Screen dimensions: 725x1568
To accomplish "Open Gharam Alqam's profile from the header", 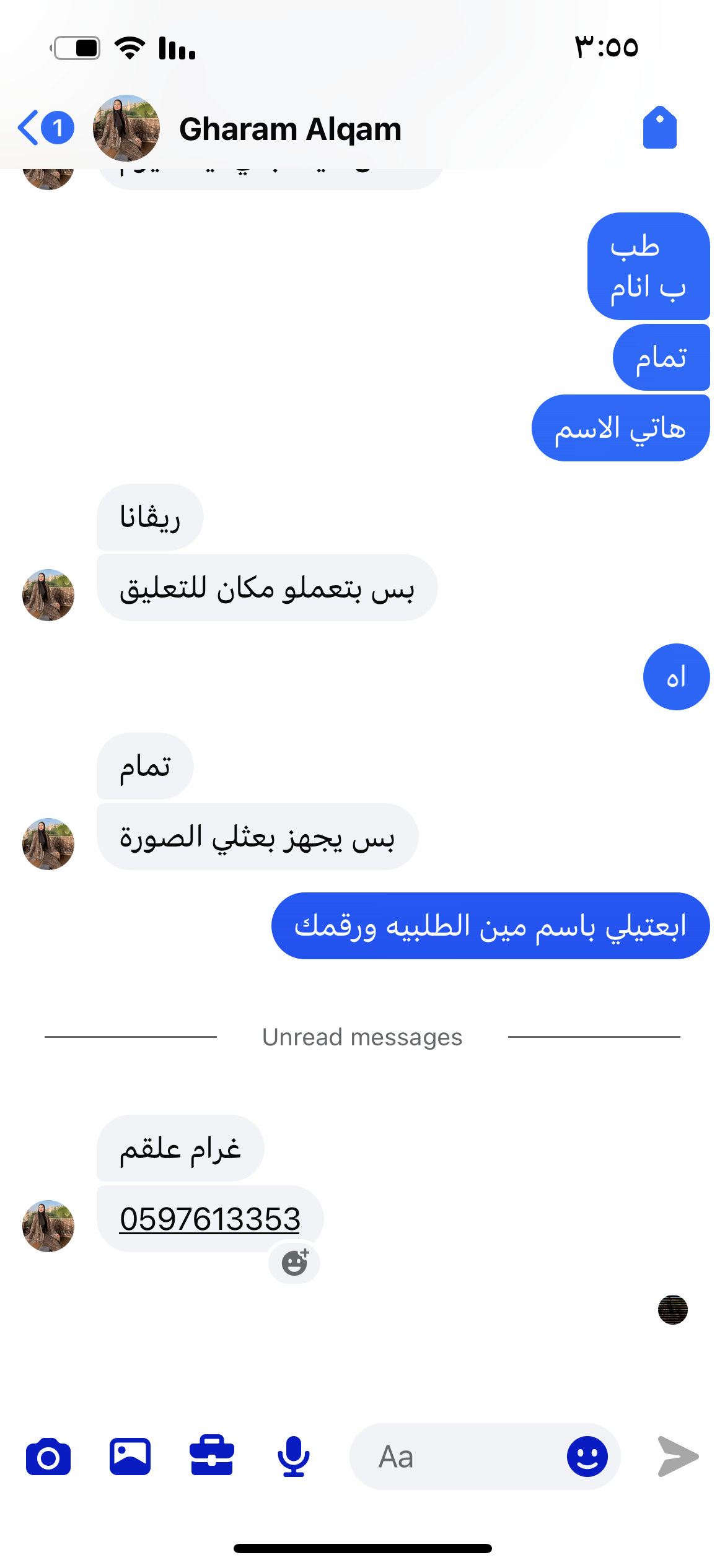I will [x=289, y=129].
